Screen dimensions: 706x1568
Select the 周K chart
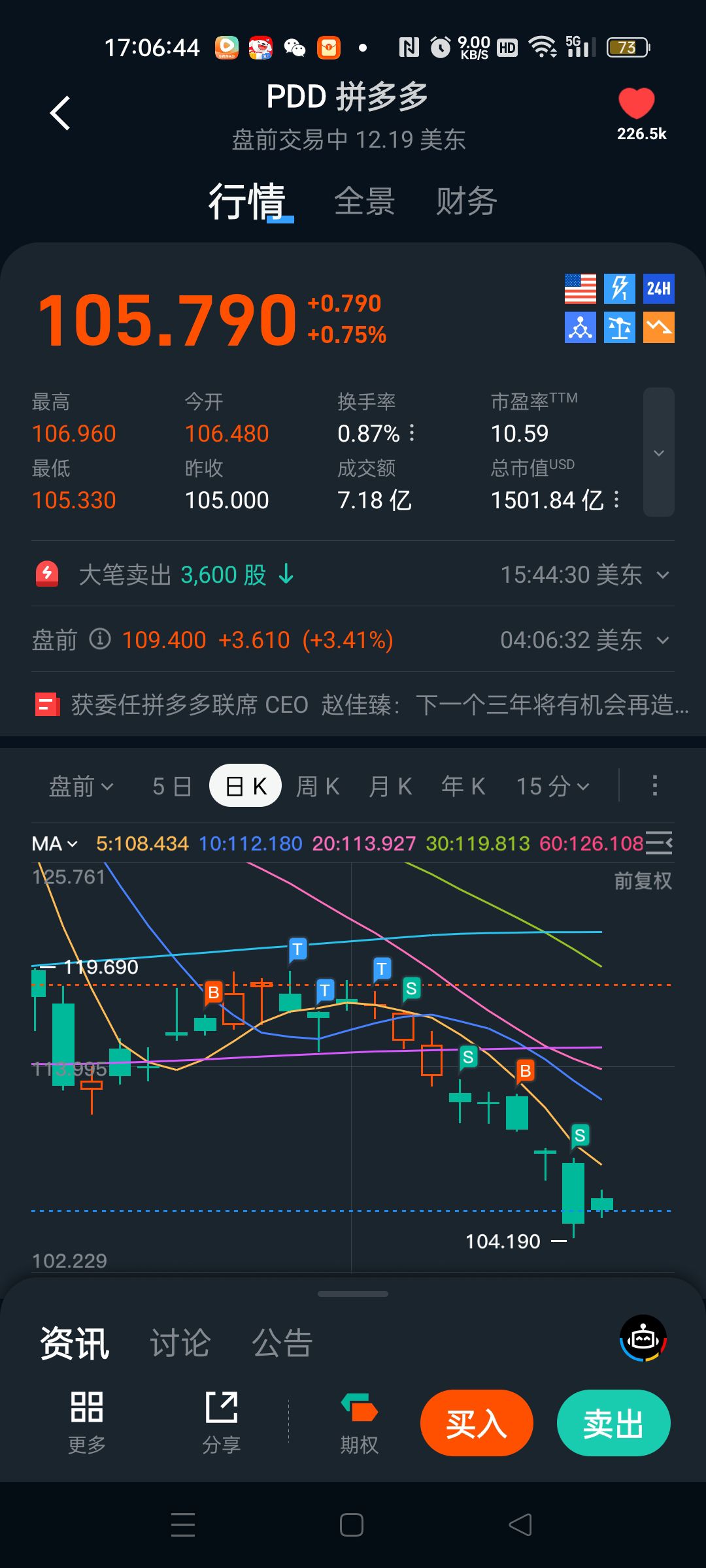[318, 786]
